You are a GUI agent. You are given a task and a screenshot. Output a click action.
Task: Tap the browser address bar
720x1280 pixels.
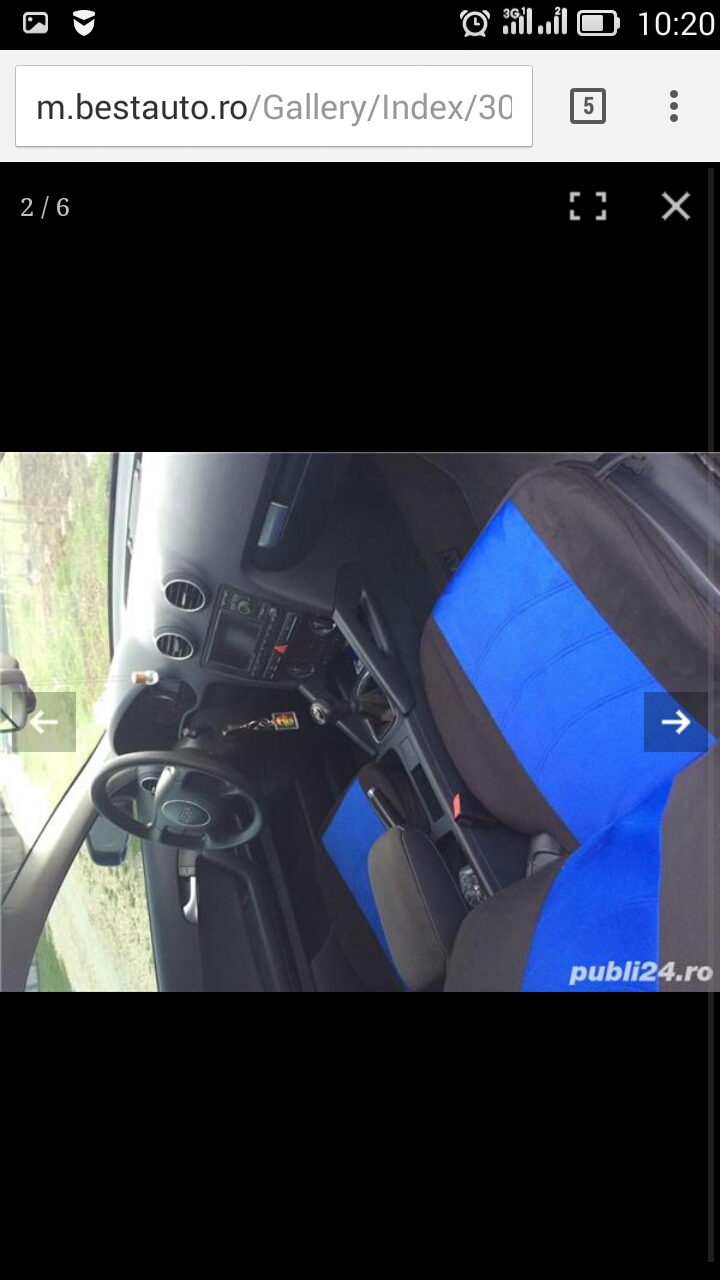point(274,107)
